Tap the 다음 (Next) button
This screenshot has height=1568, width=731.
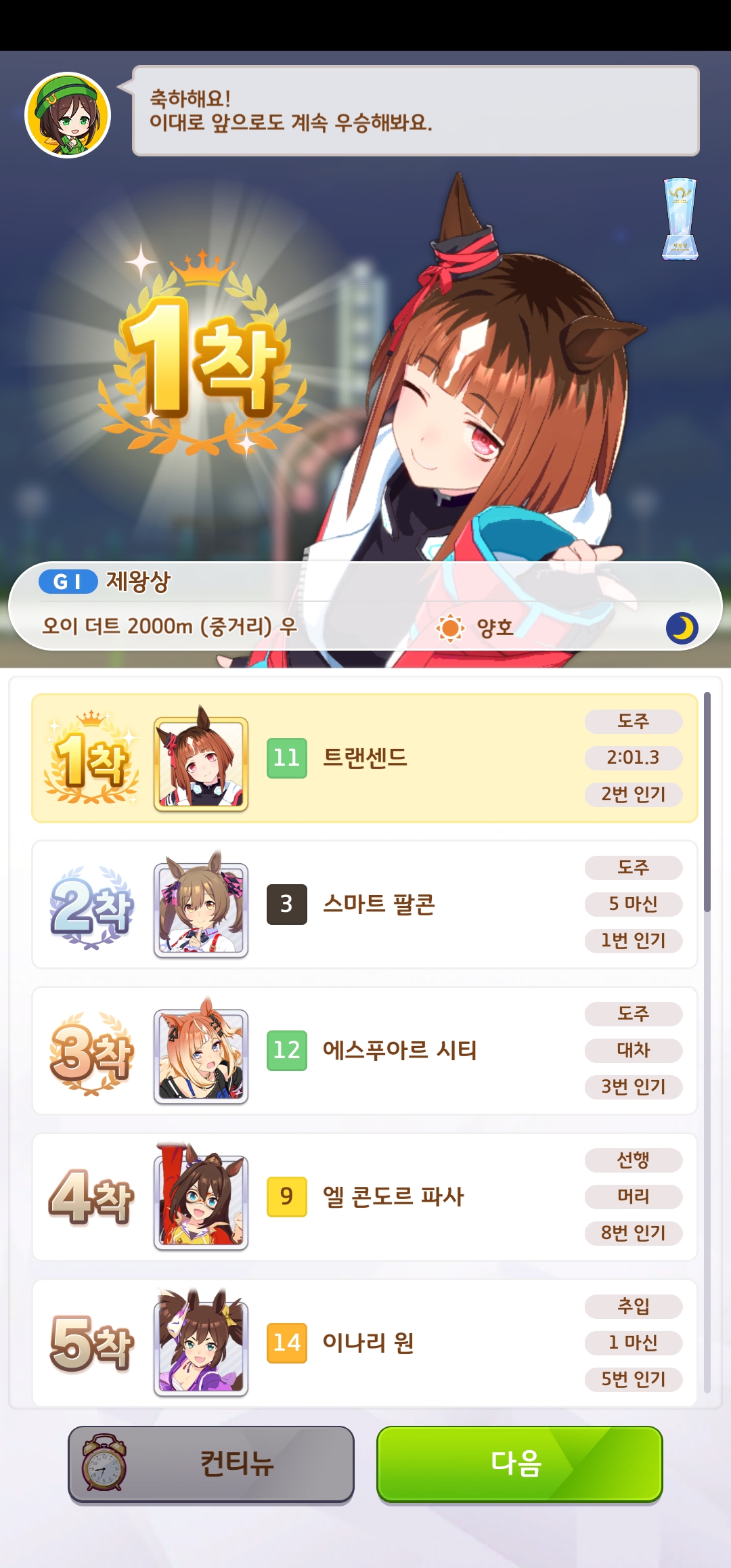click(519, 1464)
